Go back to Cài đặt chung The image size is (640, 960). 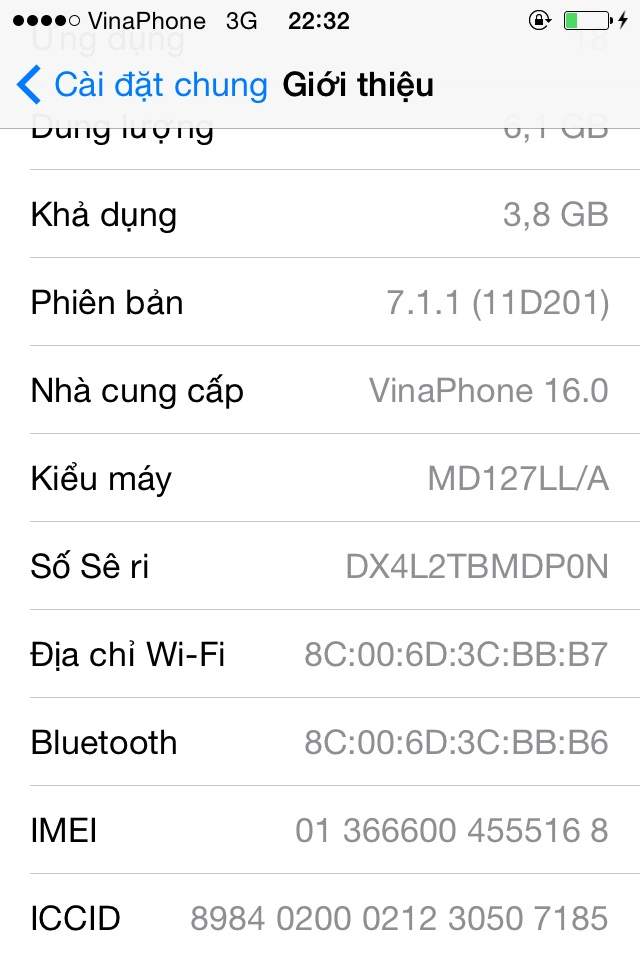point(142,85)
